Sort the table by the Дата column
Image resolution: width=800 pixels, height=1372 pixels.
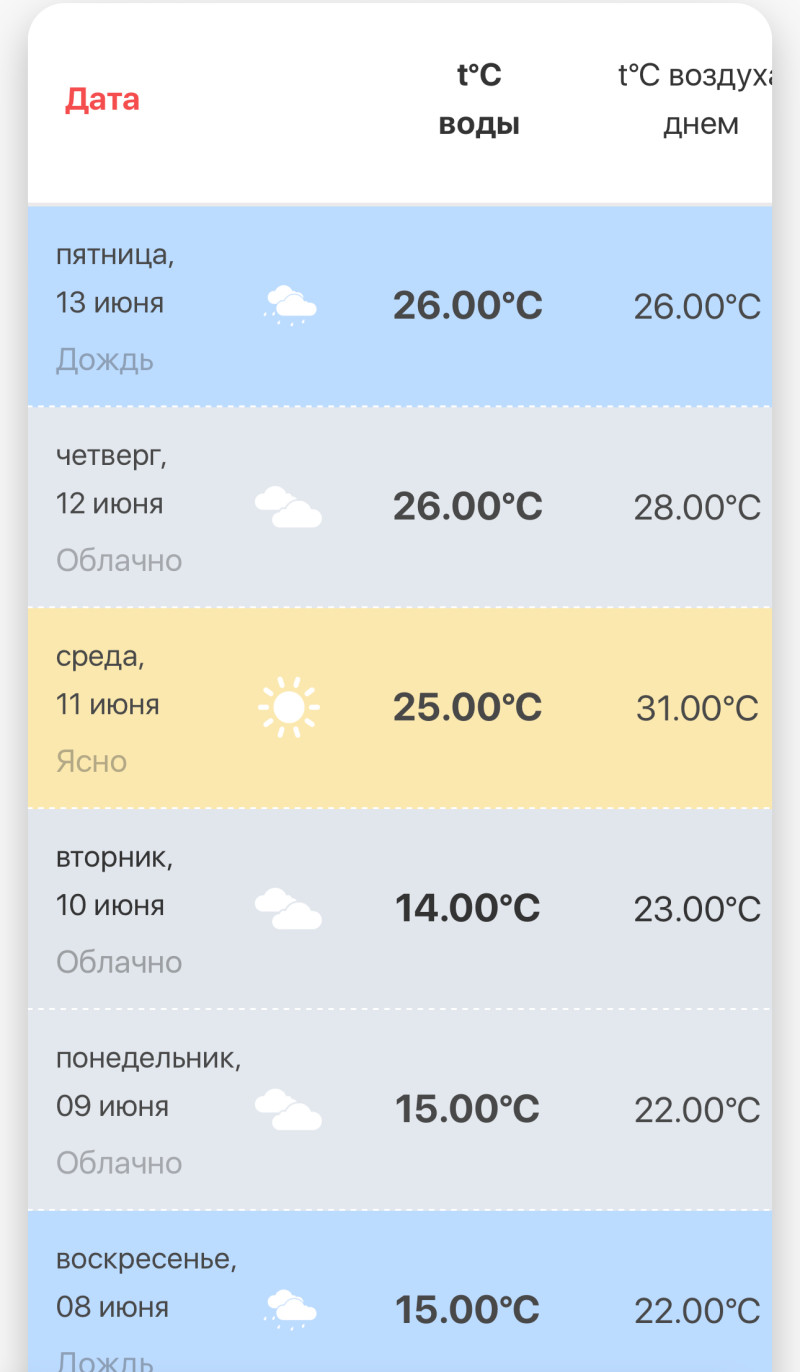coord(102,100)
